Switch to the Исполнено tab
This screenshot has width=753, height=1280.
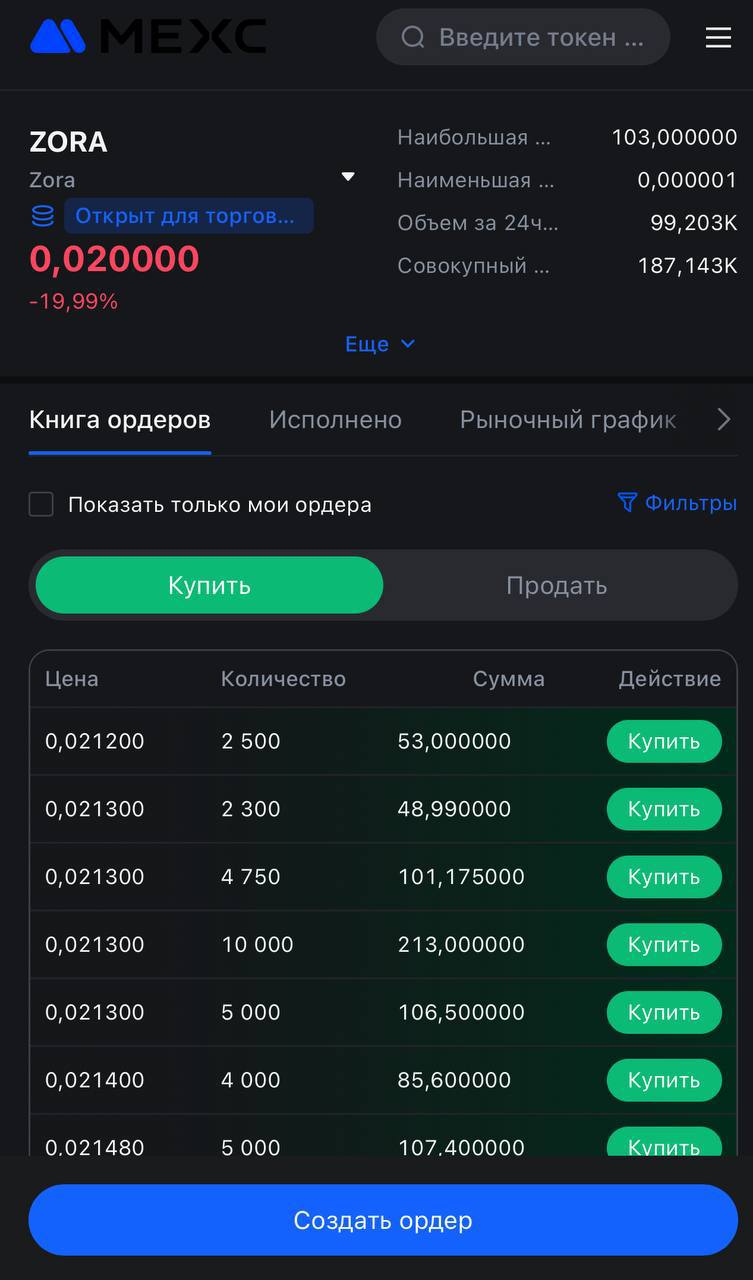[335, 420]
